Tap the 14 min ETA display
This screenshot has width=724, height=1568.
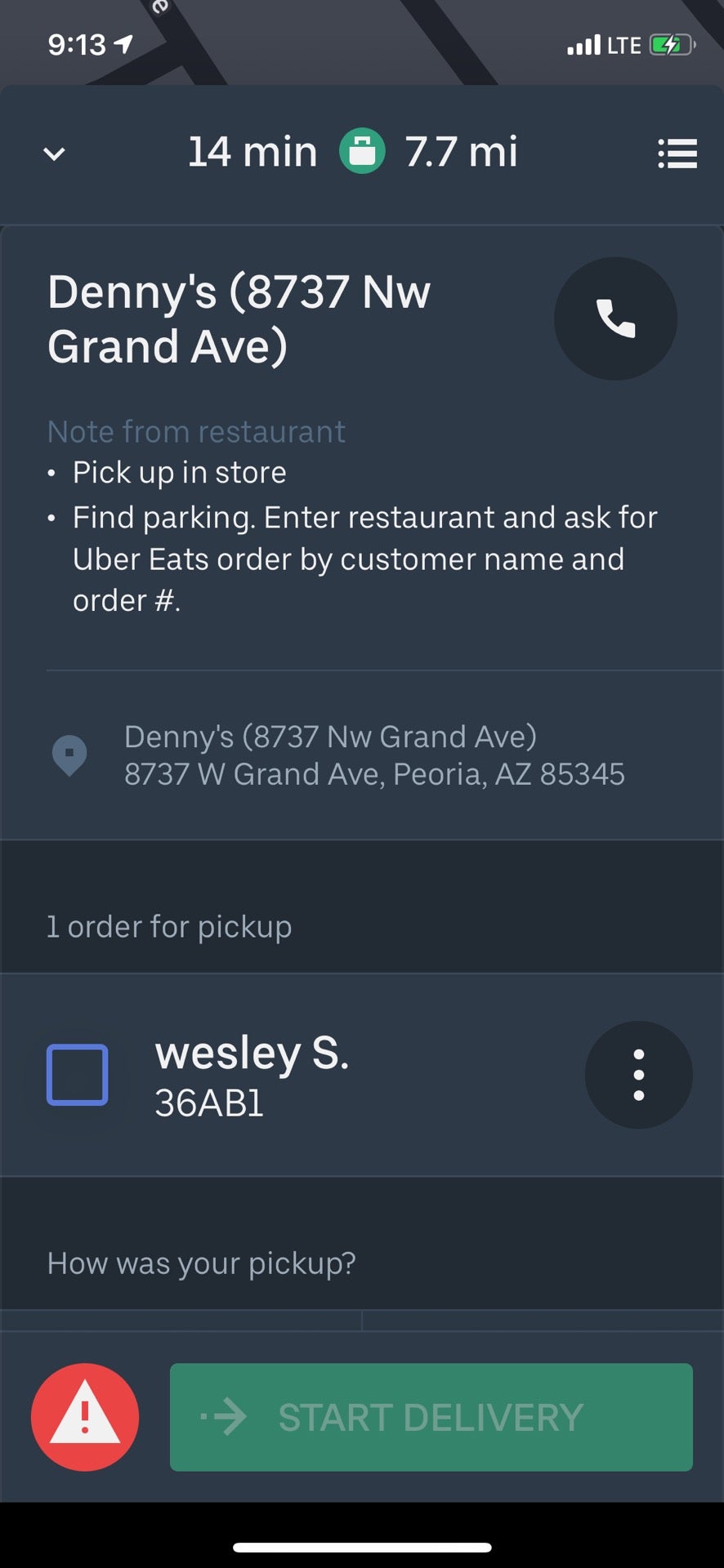tap(253, 152)
